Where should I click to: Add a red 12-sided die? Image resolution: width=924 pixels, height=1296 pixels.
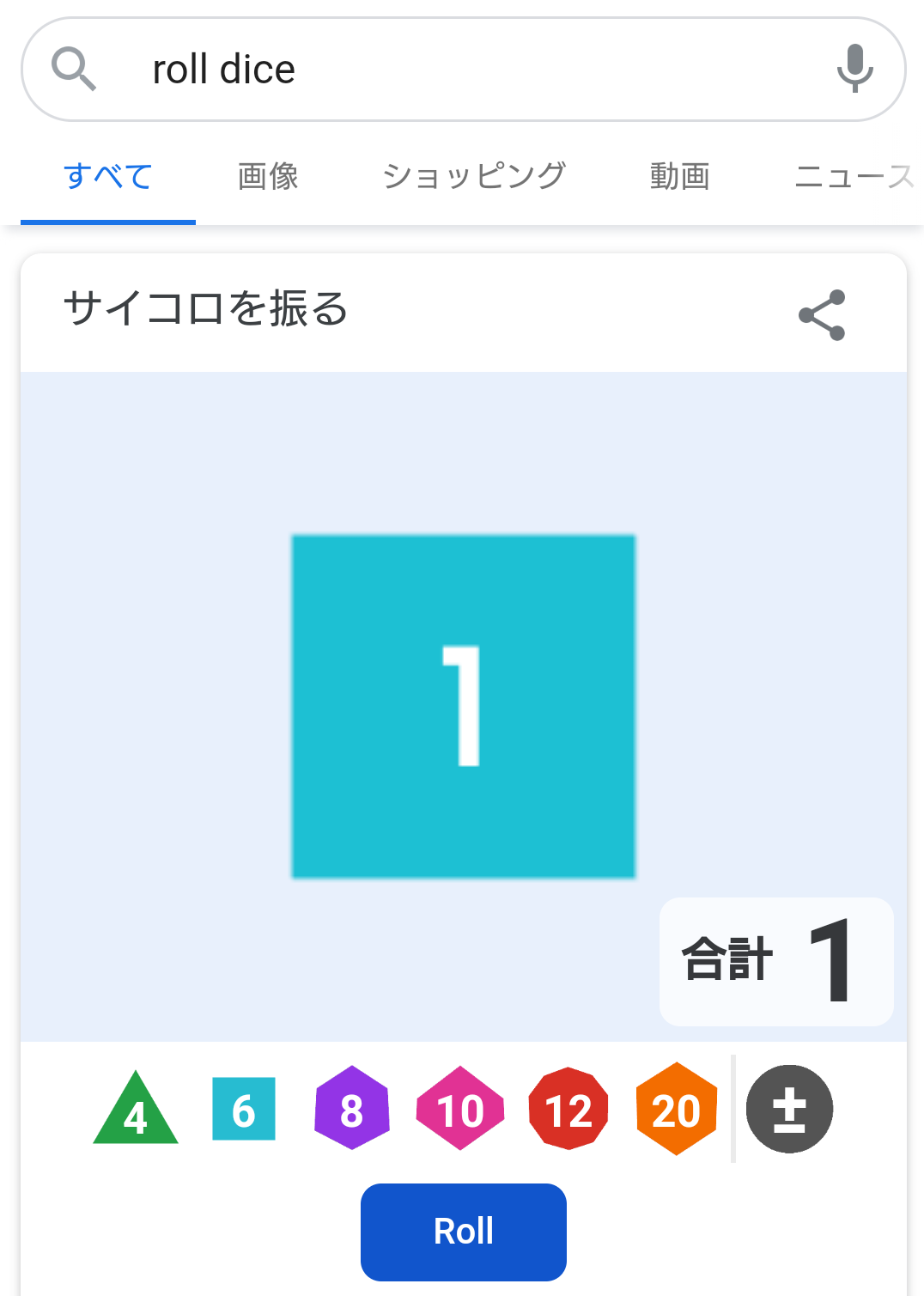pos(568,1109)
